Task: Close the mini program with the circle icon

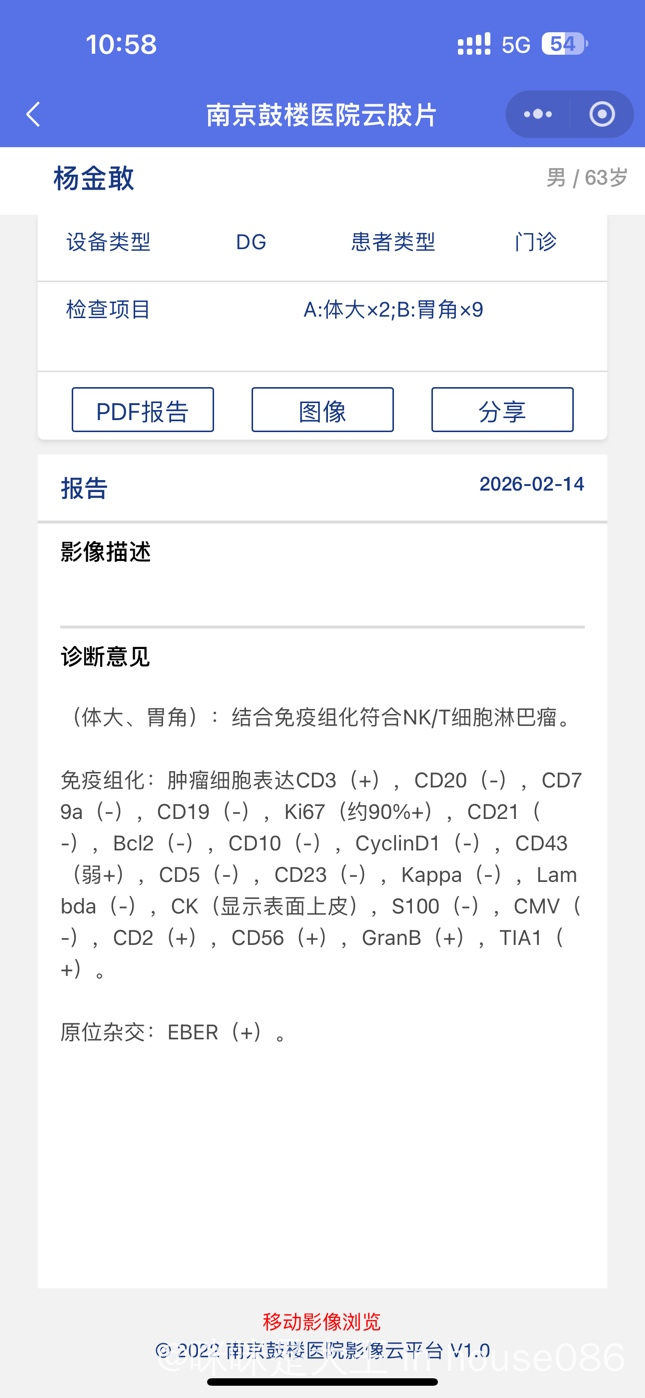Action: [x=602, y=114]
